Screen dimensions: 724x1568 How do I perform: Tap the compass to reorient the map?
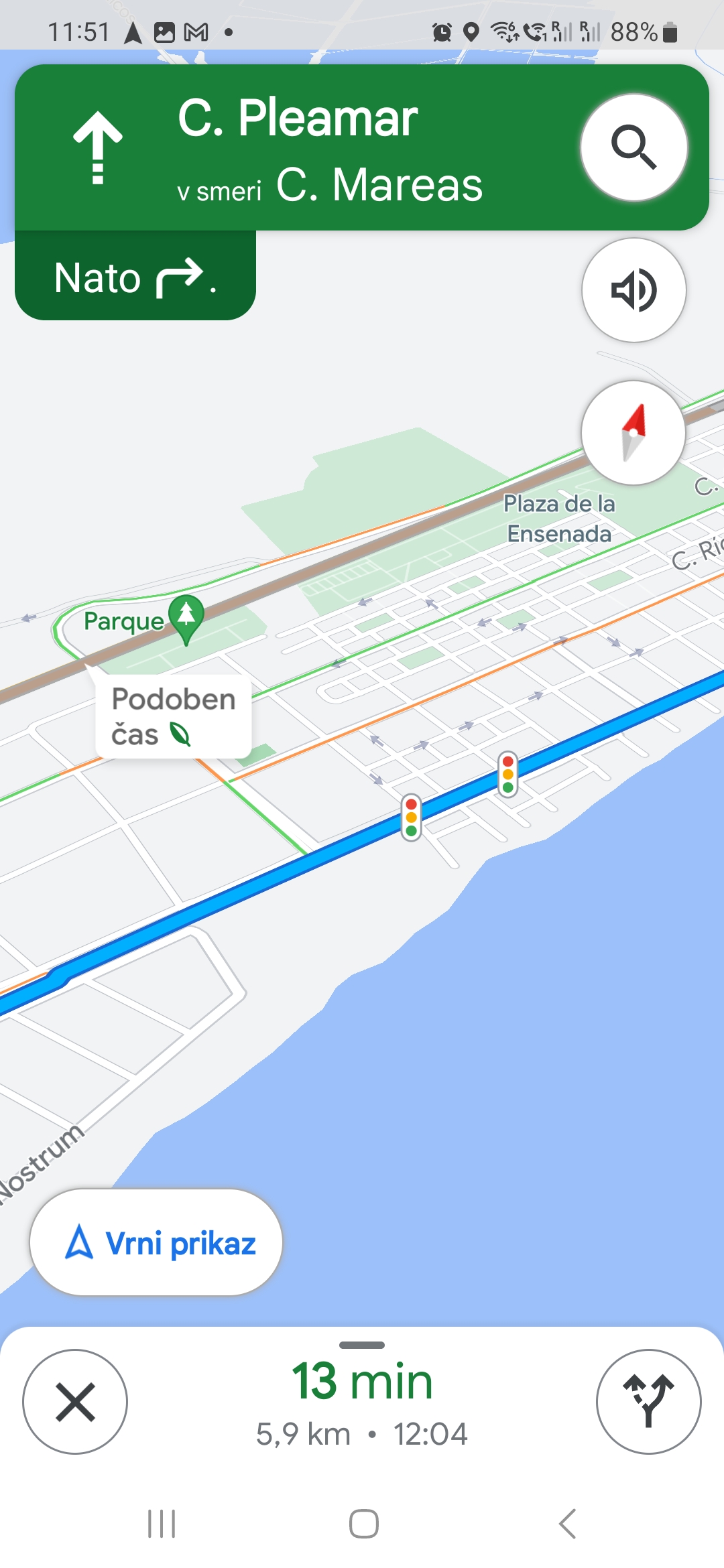pyautogui.click(x=633, y=433)
